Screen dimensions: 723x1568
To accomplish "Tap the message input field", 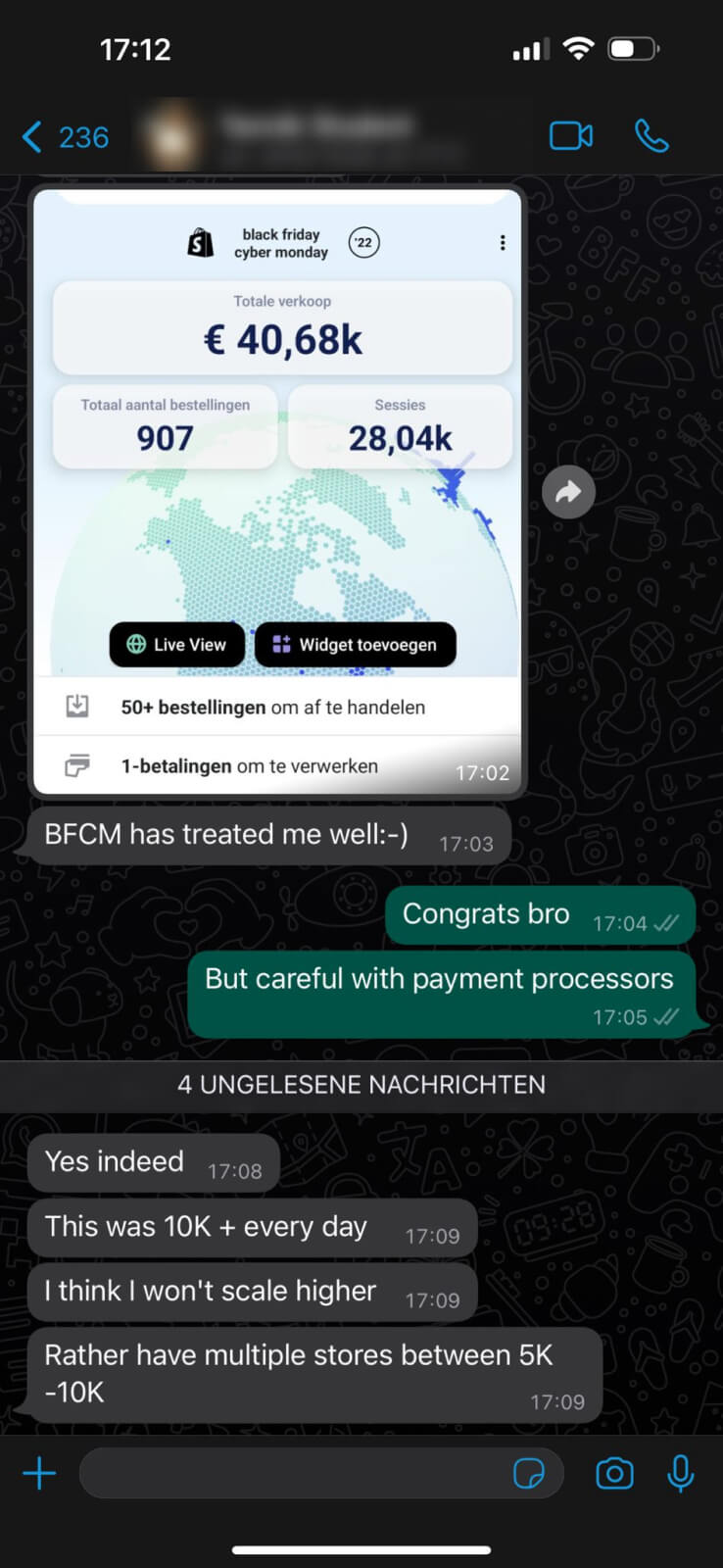I will coord(294,1473).
